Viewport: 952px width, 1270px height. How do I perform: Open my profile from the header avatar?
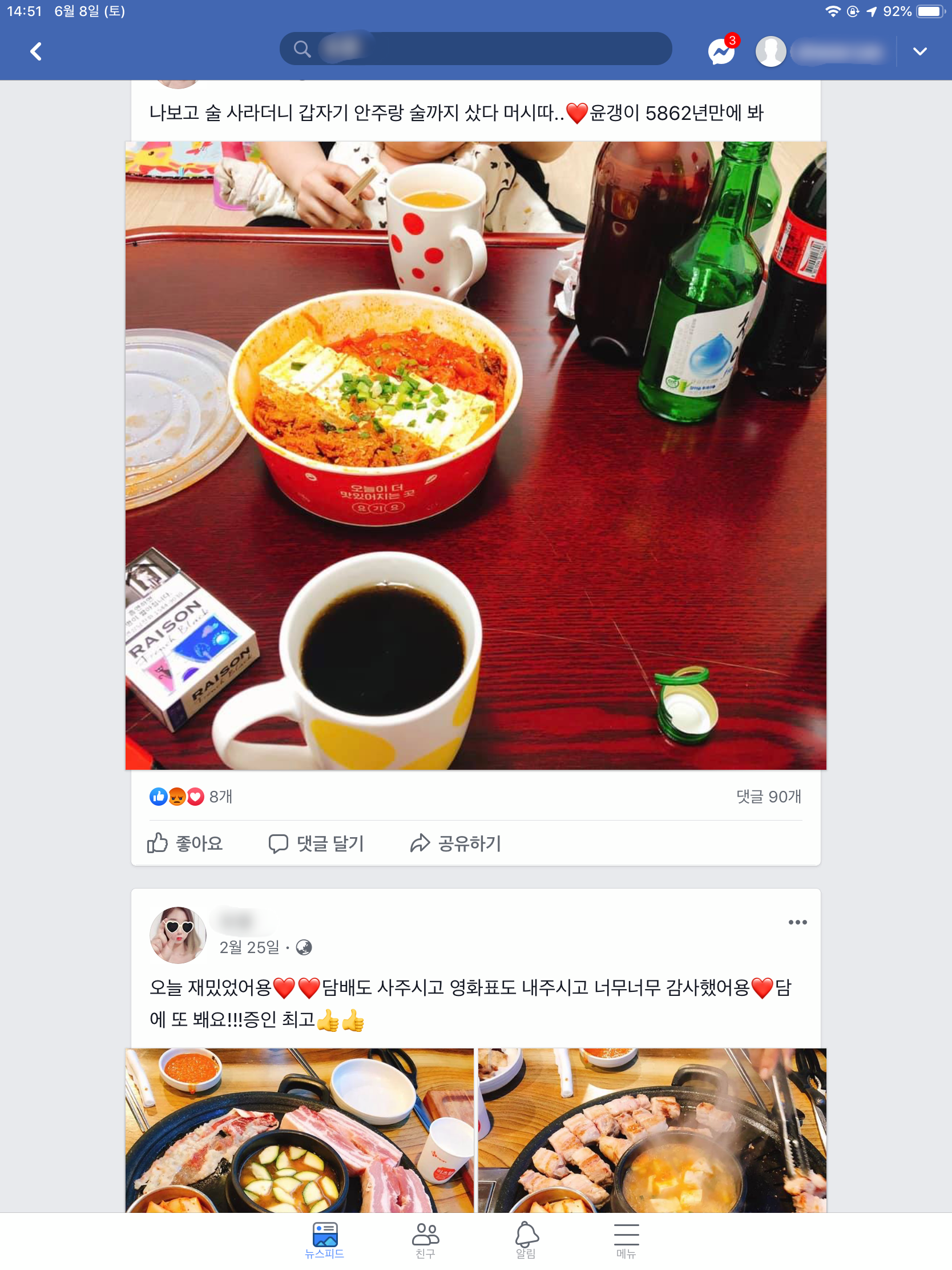pyautogui.click(x=770, y=51)
